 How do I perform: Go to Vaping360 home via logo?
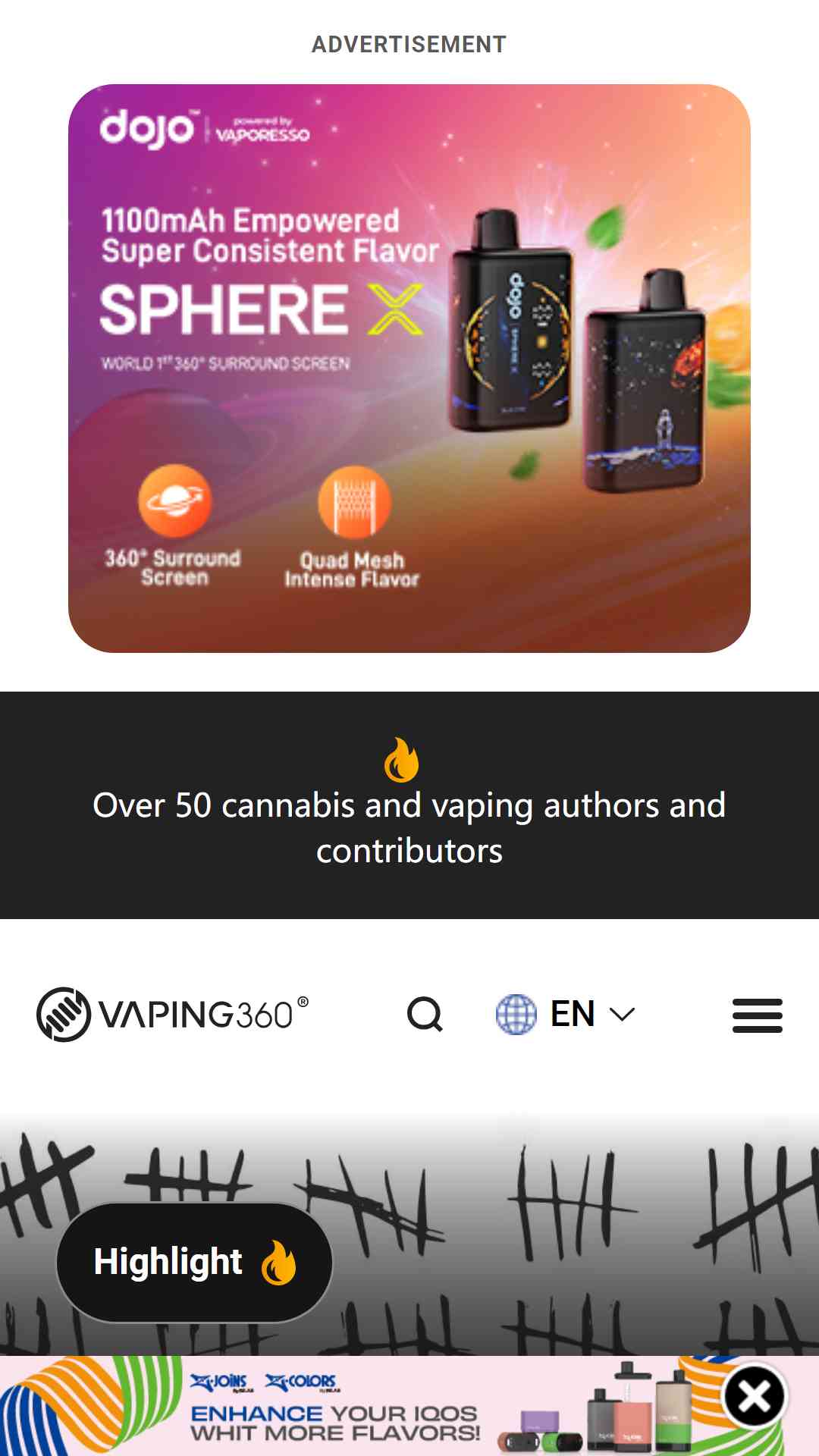(x=173, y=1015)
